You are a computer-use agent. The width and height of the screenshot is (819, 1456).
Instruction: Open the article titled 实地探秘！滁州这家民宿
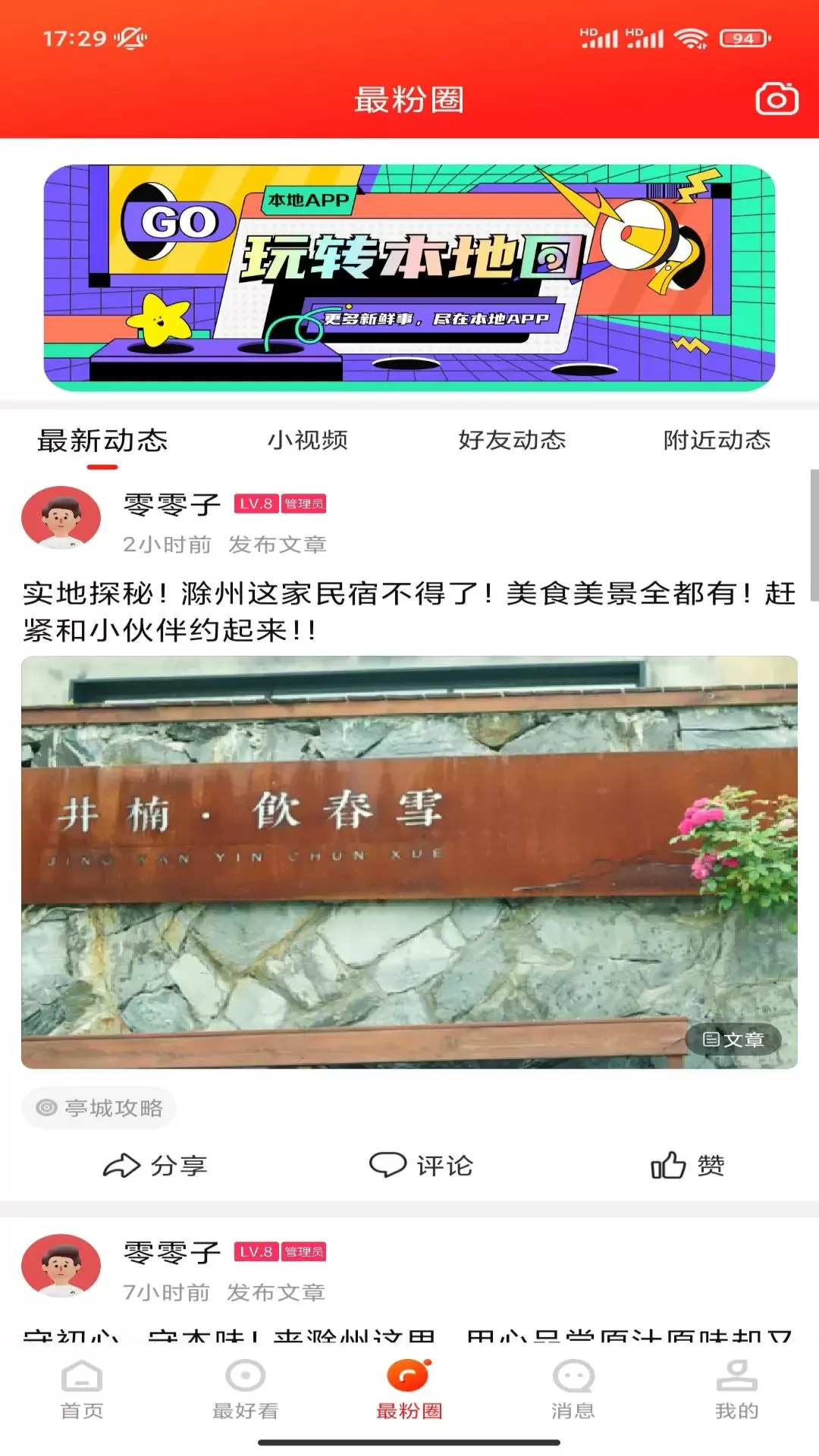pos(409,611)
